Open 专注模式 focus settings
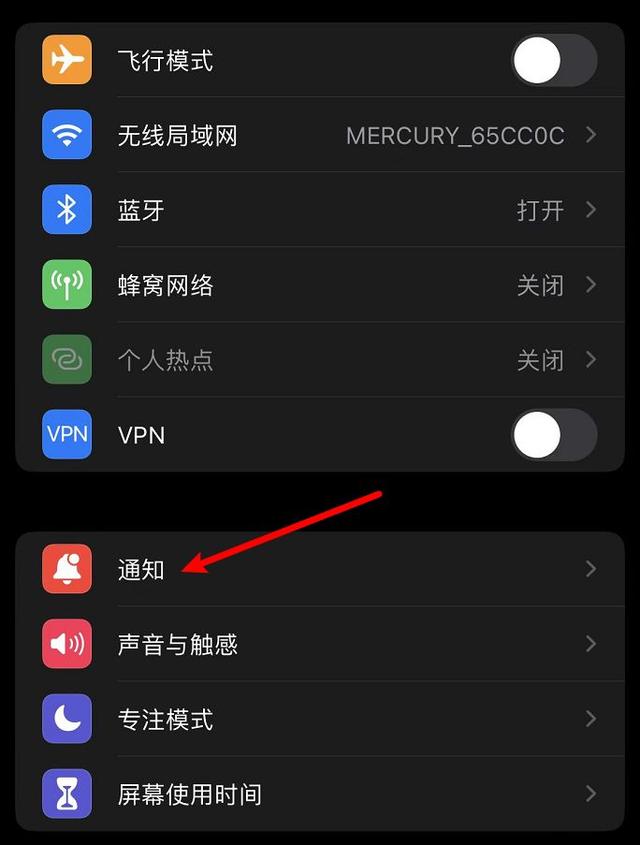The height and width of the screenshot is (845, 640). 320,720
